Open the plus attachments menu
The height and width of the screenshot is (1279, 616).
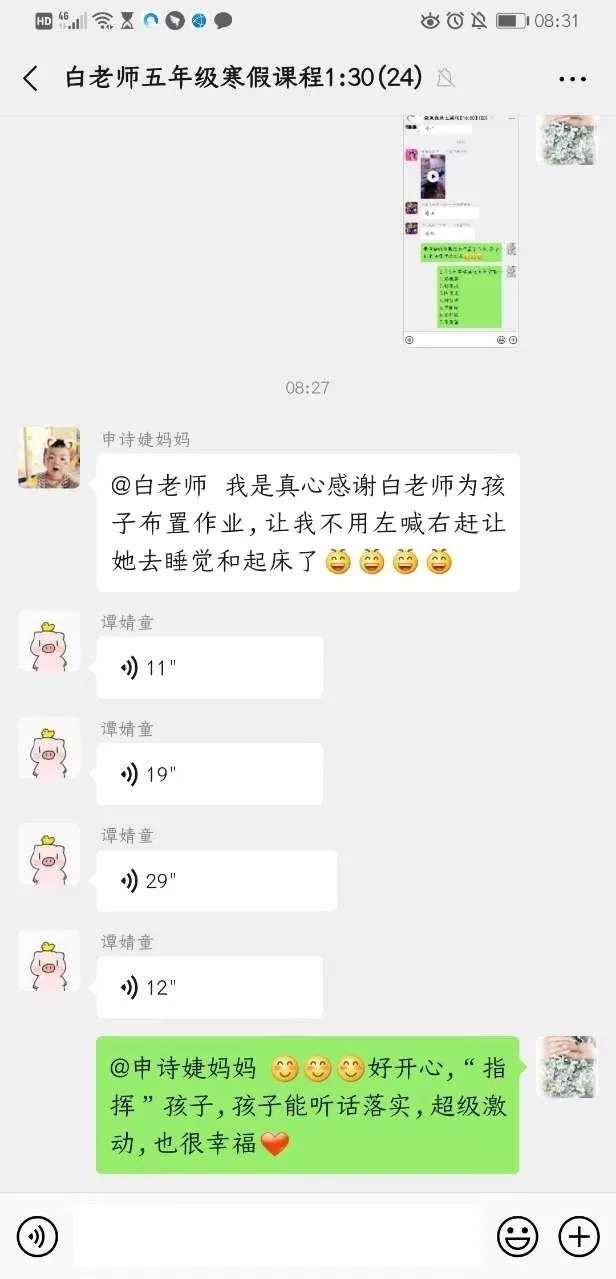click(x=578, y=1237)
